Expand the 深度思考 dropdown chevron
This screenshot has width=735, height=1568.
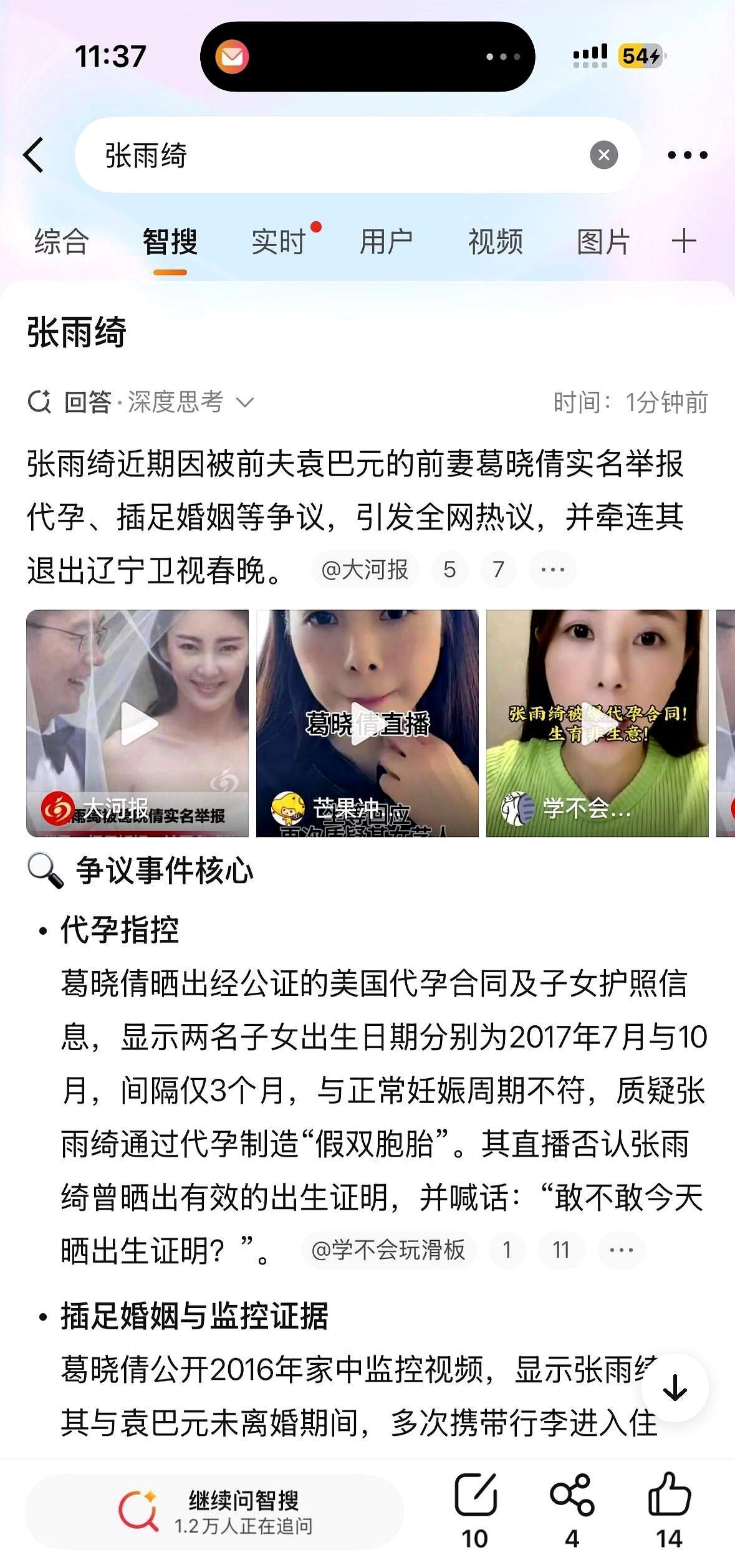tap(245, 403)
